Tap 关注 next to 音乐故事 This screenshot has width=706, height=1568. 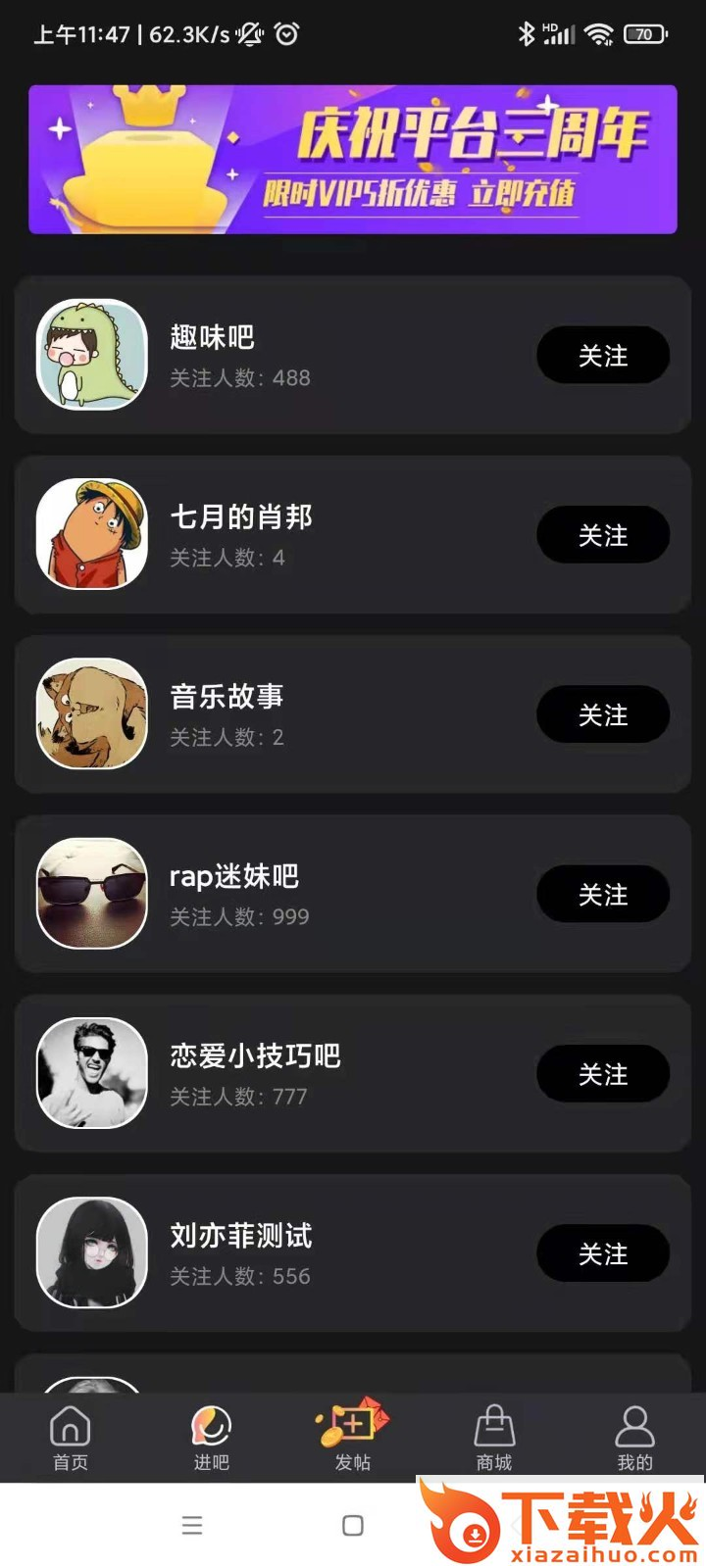(x=602, y=714)
